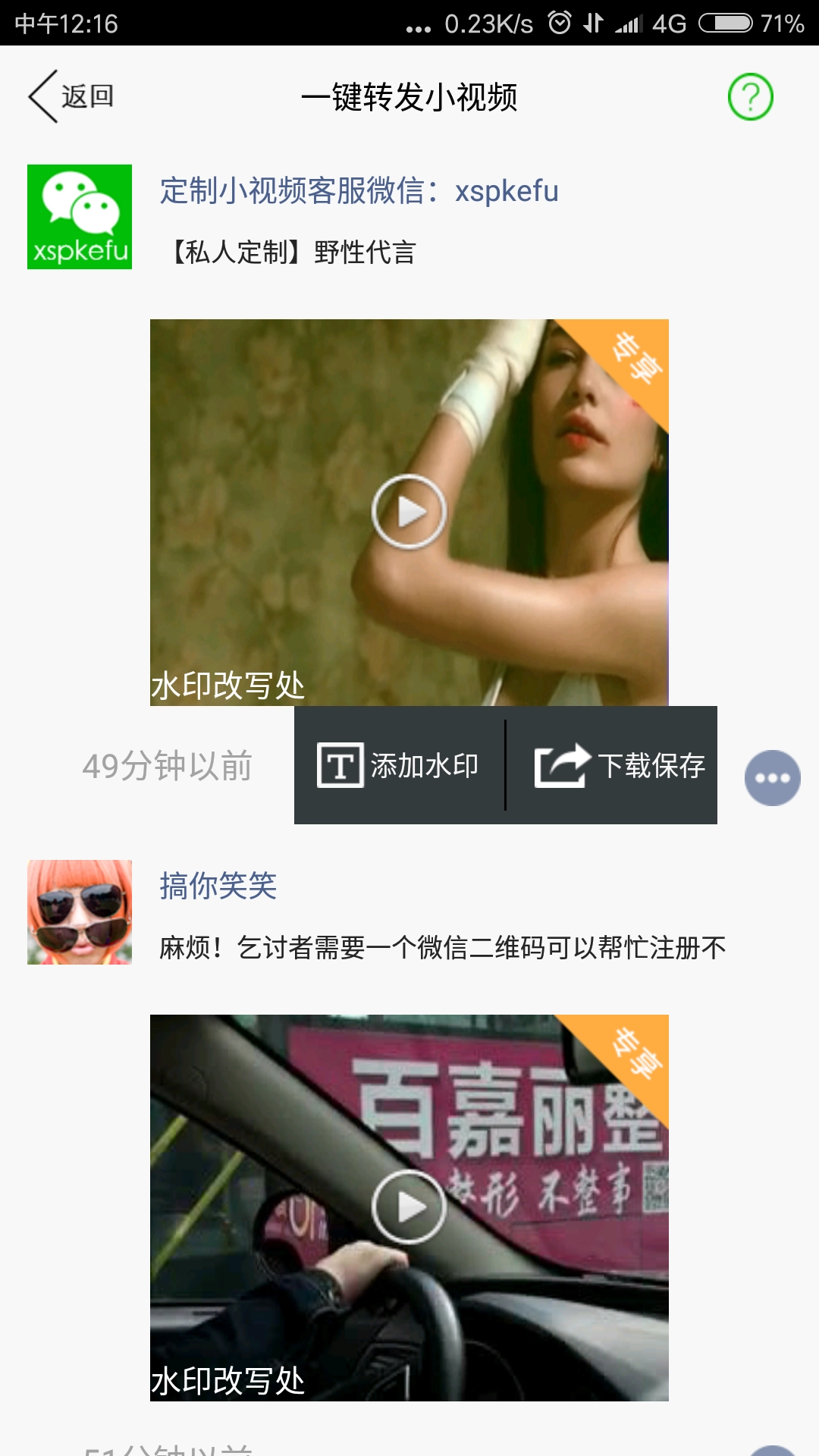This screenshot has width=819, height=1456.
Task: Click the back arrow icon
Action: tap(42, 97)
